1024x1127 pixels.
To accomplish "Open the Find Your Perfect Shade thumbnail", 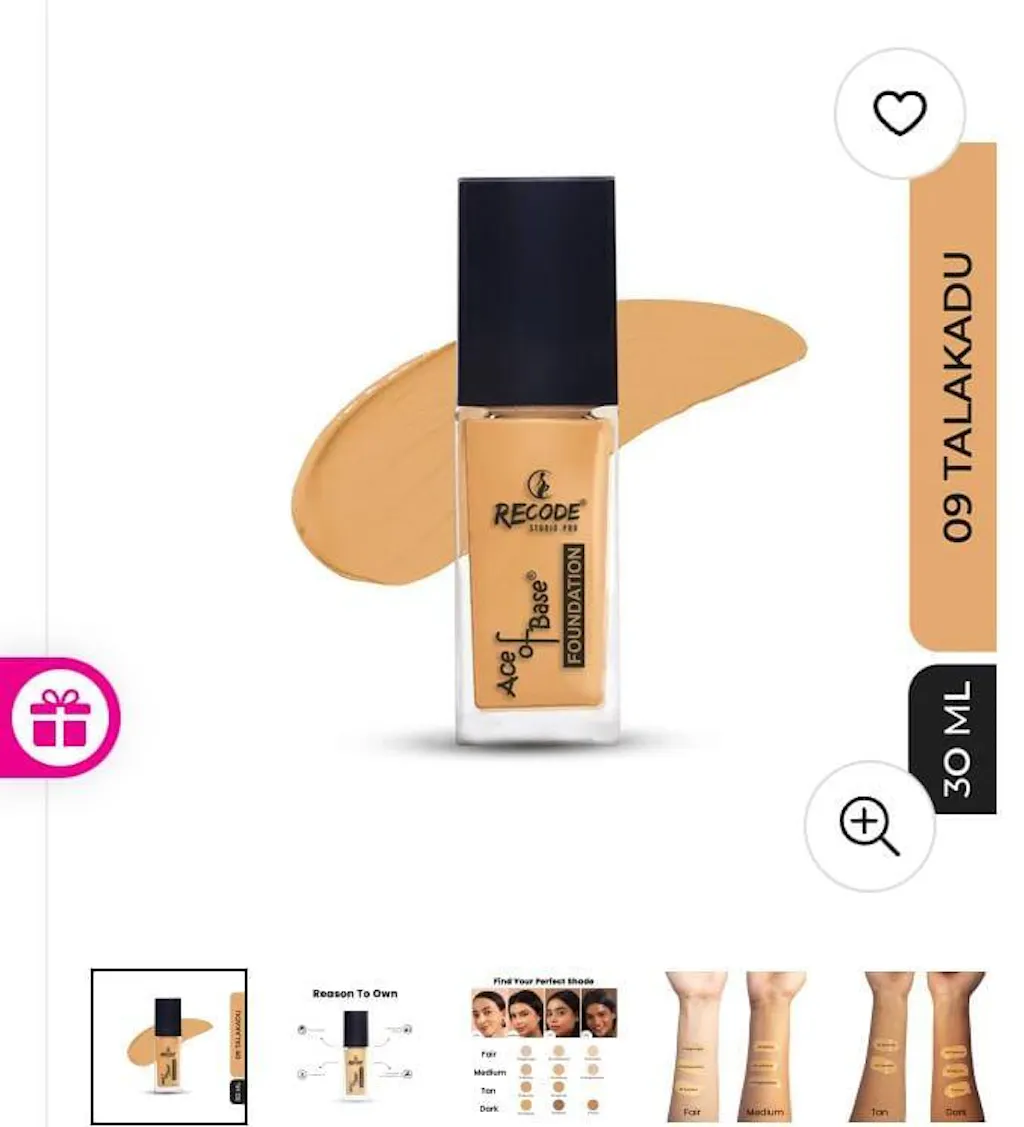I will pyautogui.click(x=544, y=1046).
